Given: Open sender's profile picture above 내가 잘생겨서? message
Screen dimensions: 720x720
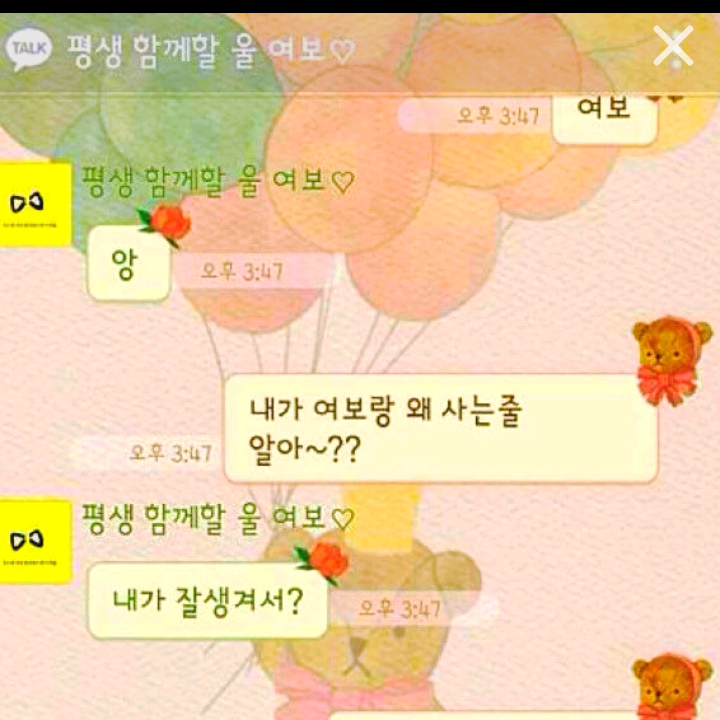Looking at the screenshot, I should click(x=35, y=541).
